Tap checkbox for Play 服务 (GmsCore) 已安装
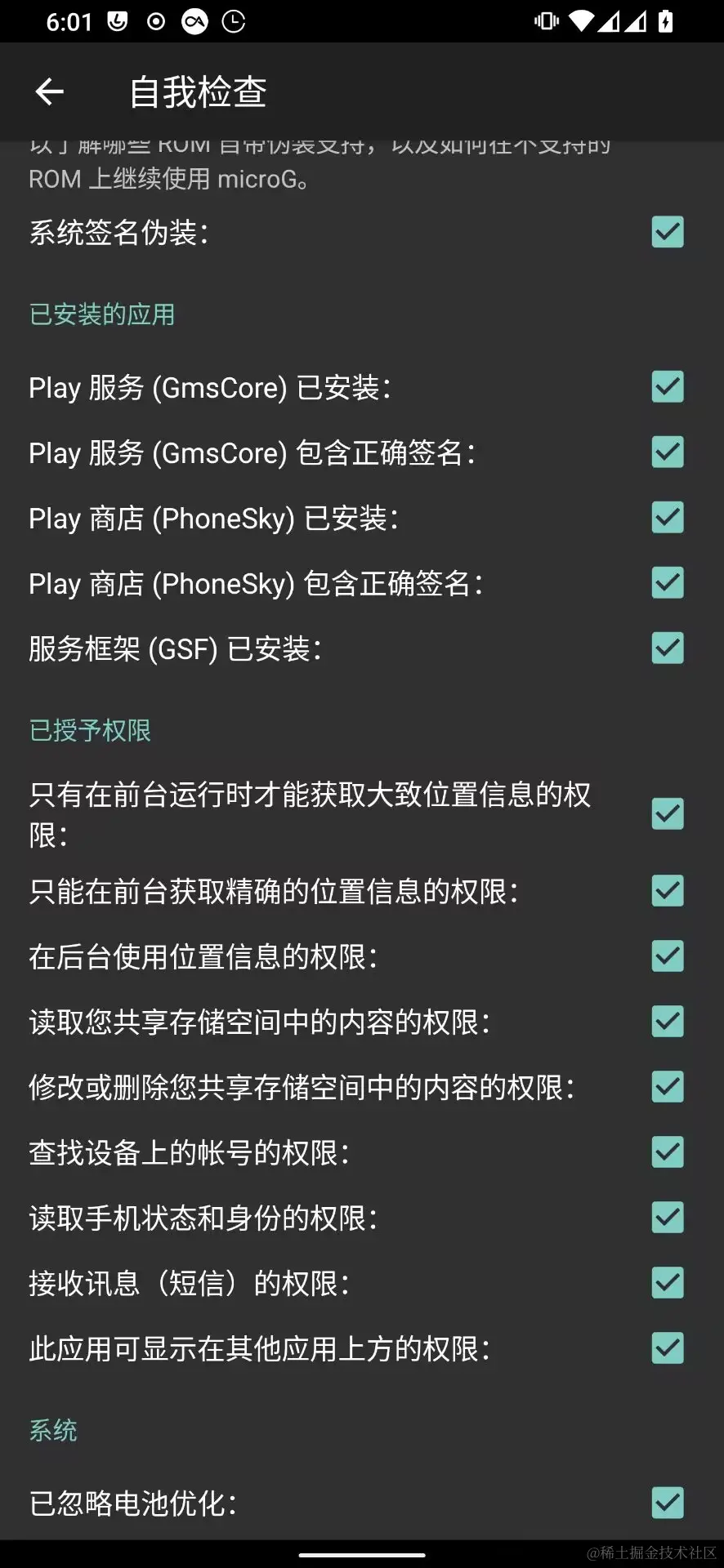This screenshot has width=724, height=1568. (x=668, y=387)
